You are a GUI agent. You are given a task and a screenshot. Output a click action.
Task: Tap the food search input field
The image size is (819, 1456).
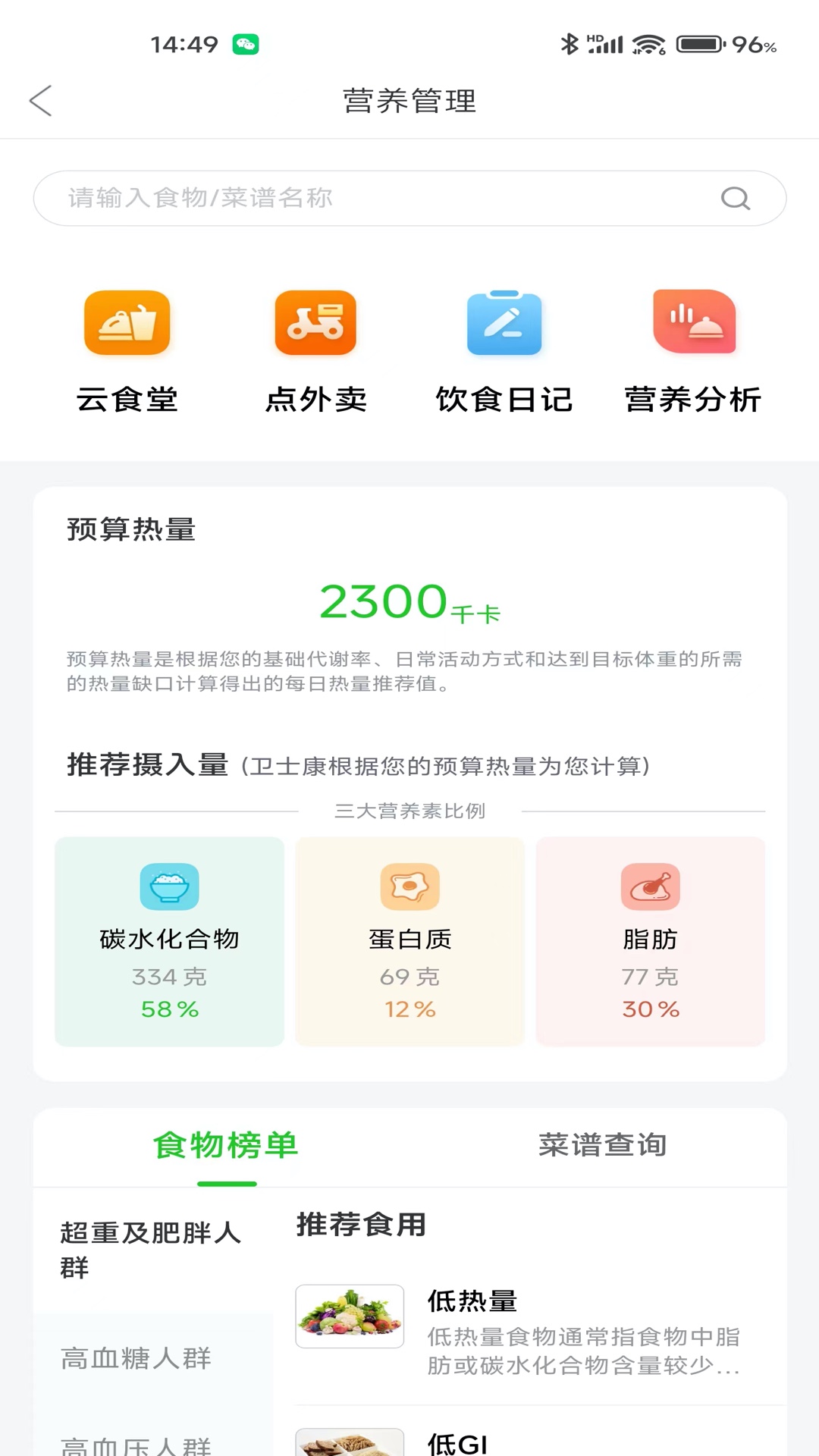click(341, 198)
